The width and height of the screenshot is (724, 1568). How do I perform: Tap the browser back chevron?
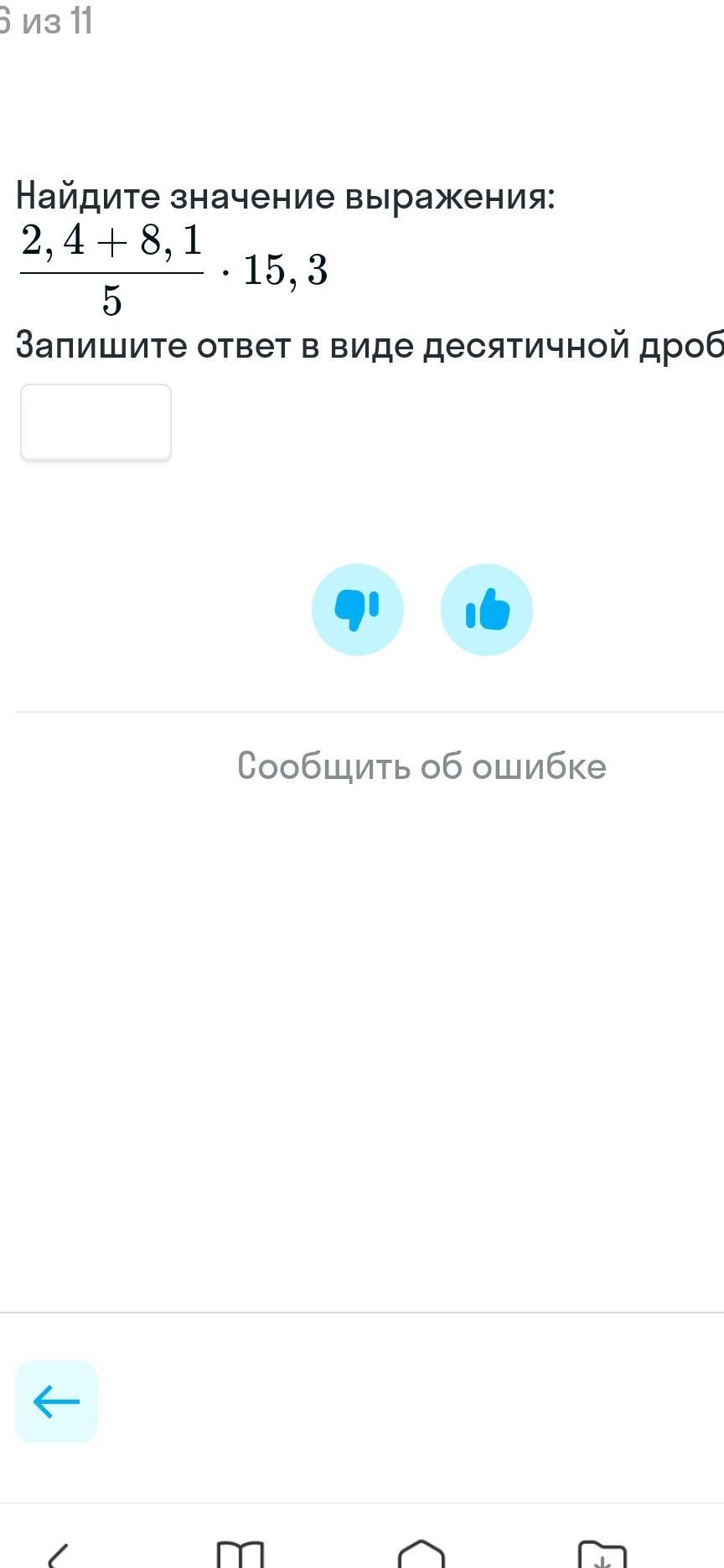coord(59,1554)
